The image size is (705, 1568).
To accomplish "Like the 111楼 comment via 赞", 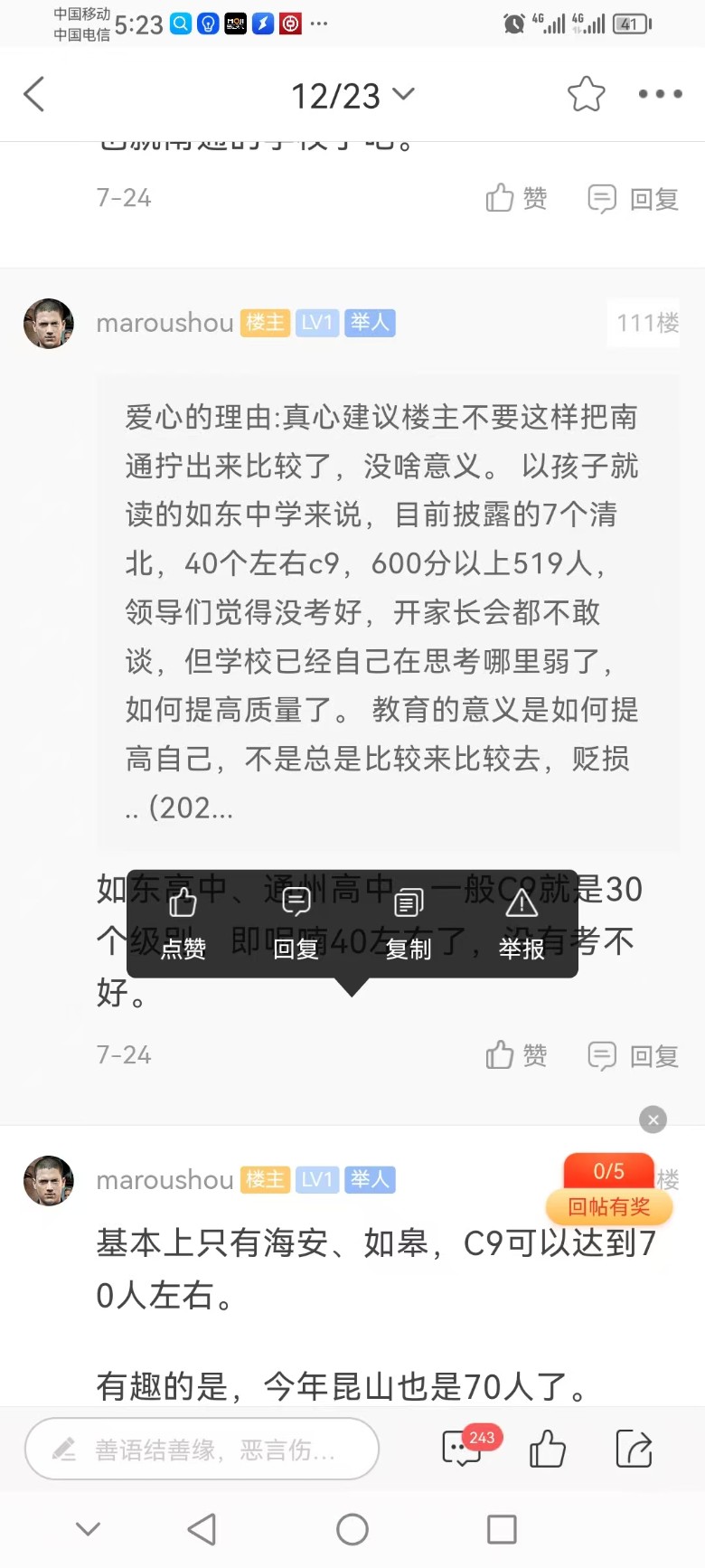I will click(517, 1055).
